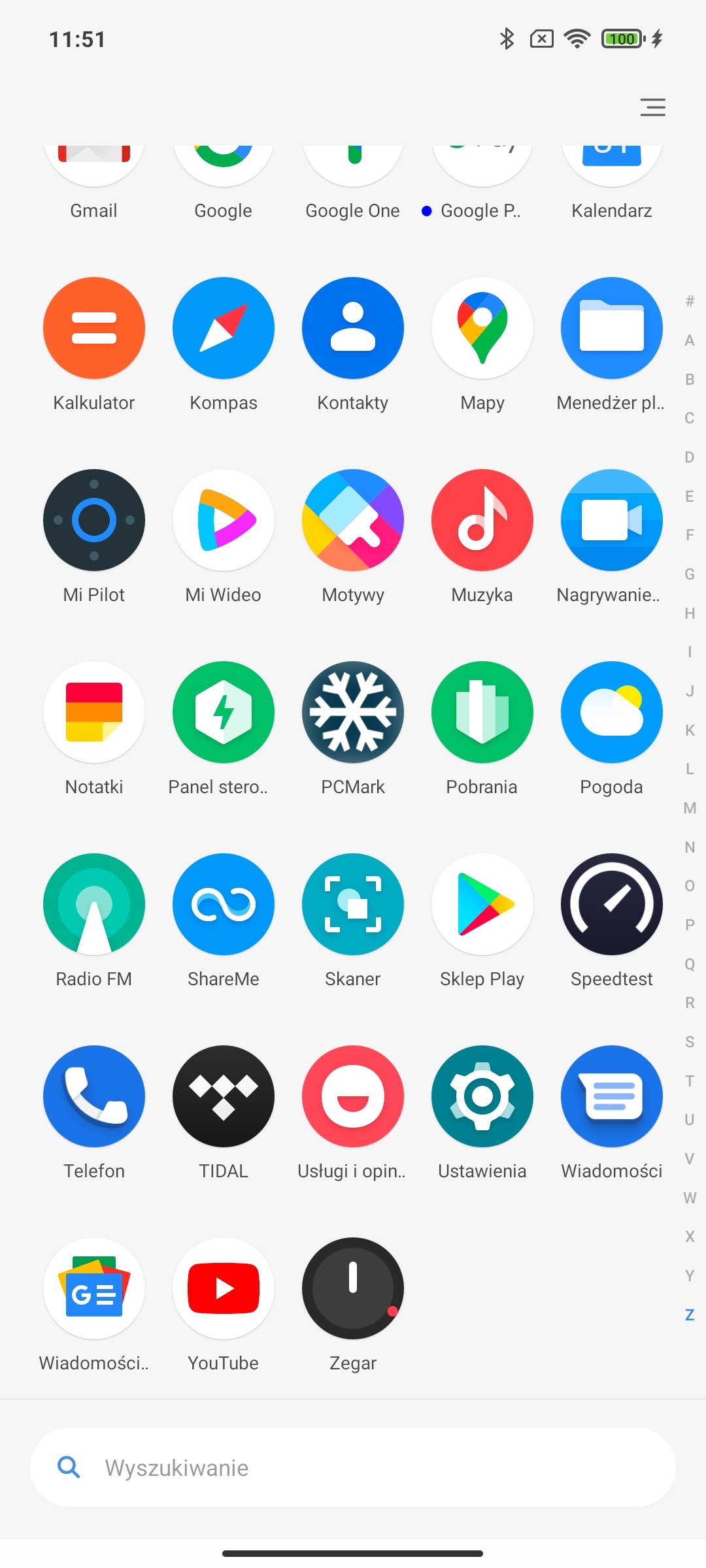Open the drawer options menu icon
The image size is (706, 1568).
pyautogui.click(x=652, y=106)
